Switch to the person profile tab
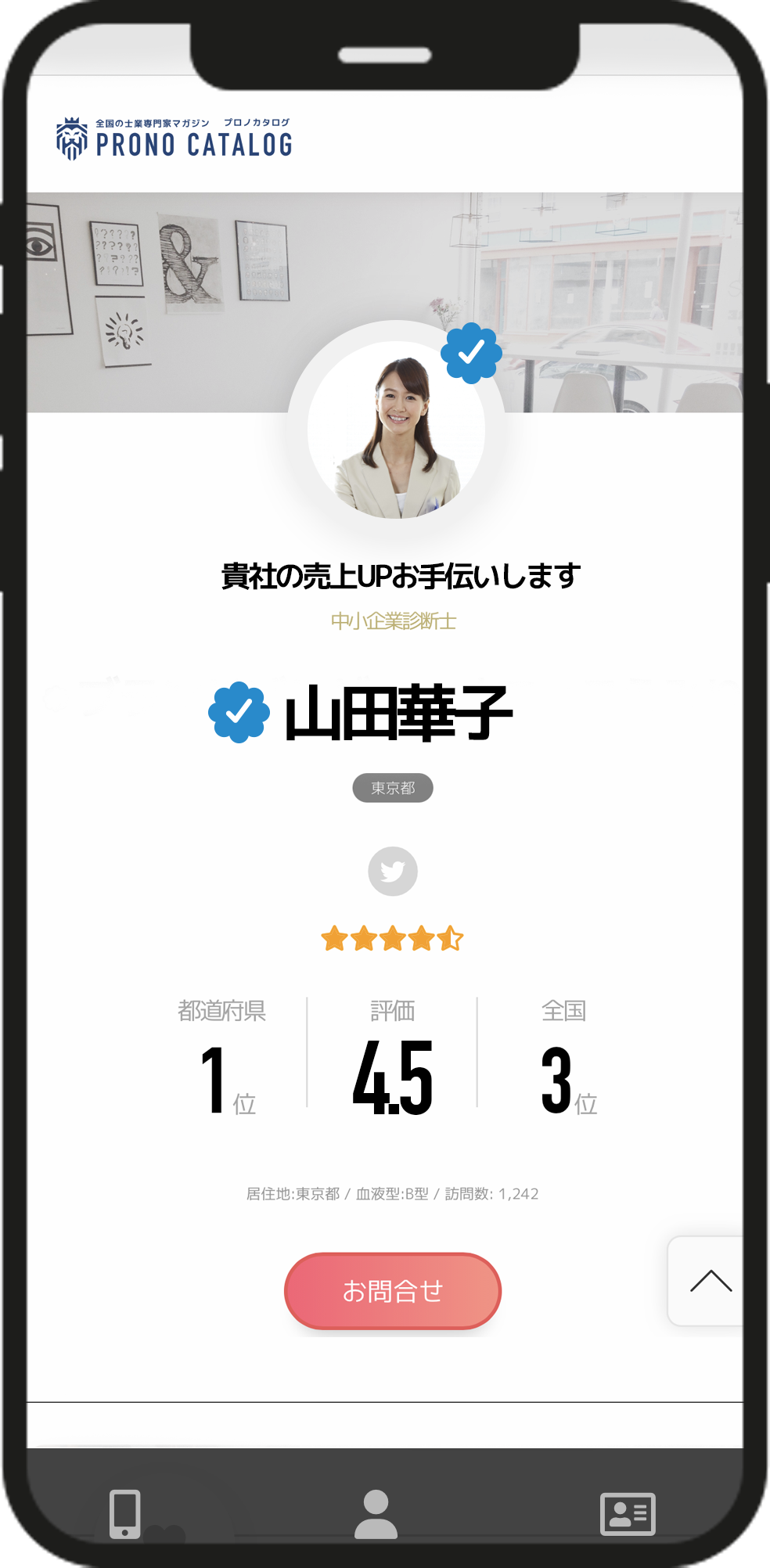This screenshot has height=1568, width=770. click(x=376, y=1513)
